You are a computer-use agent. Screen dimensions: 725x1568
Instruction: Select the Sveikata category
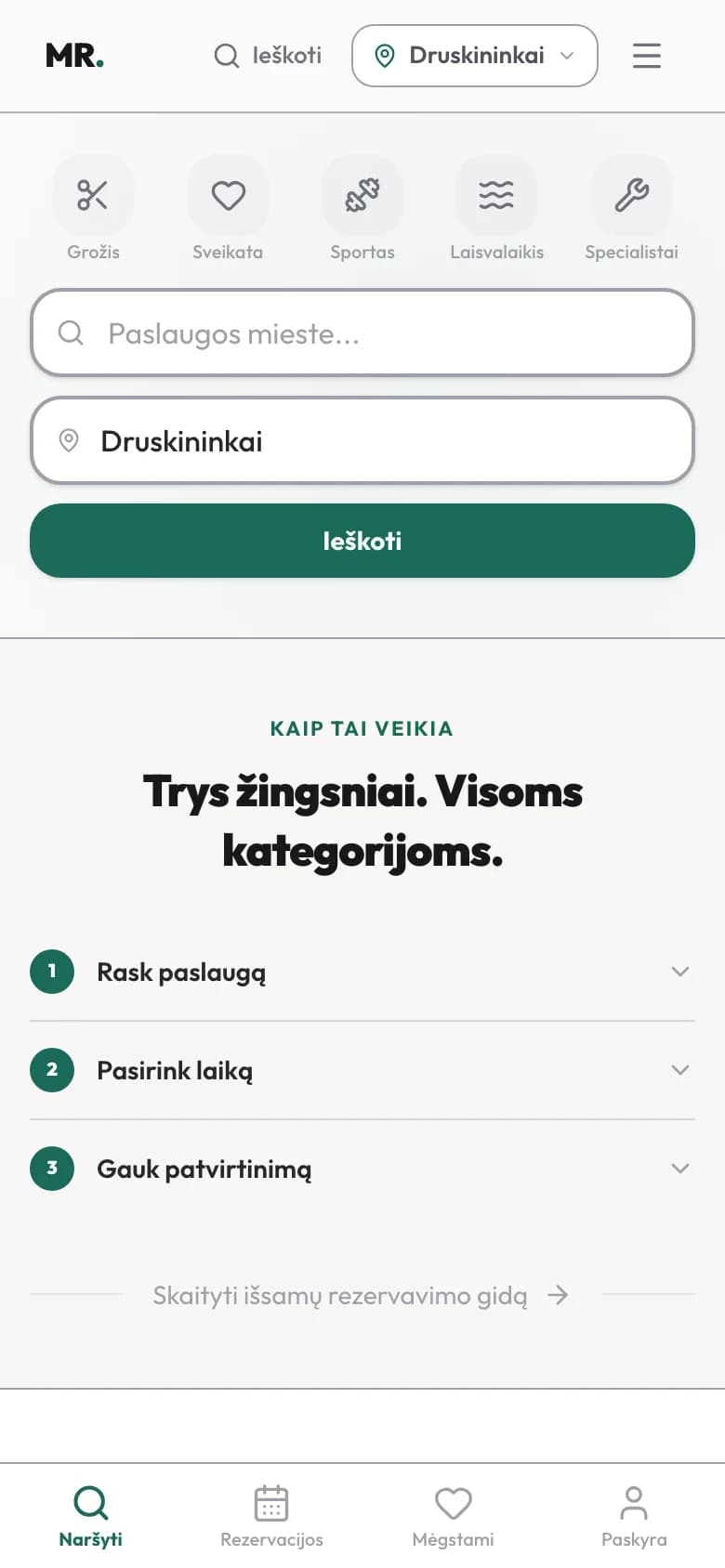228,209
